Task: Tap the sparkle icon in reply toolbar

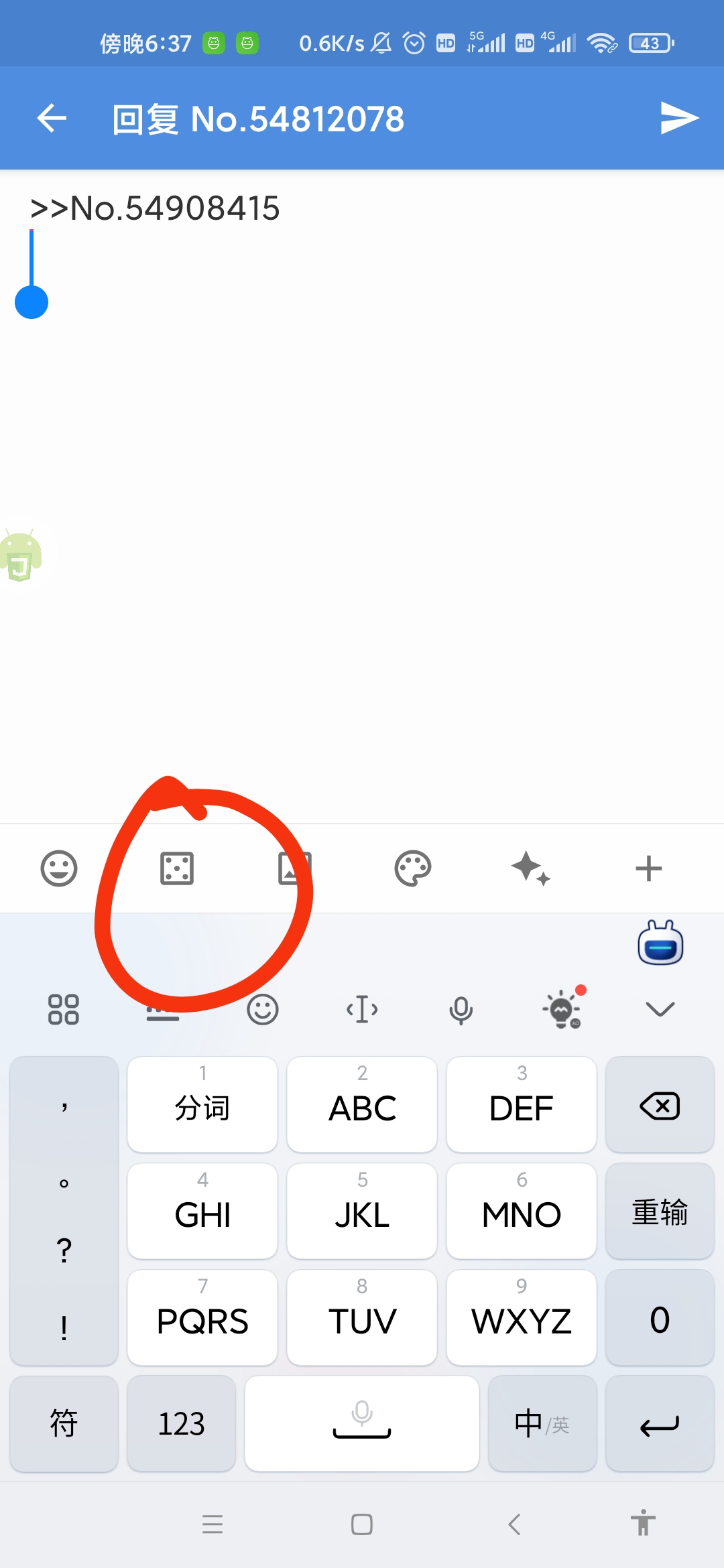Action: [x=530, y=868]
